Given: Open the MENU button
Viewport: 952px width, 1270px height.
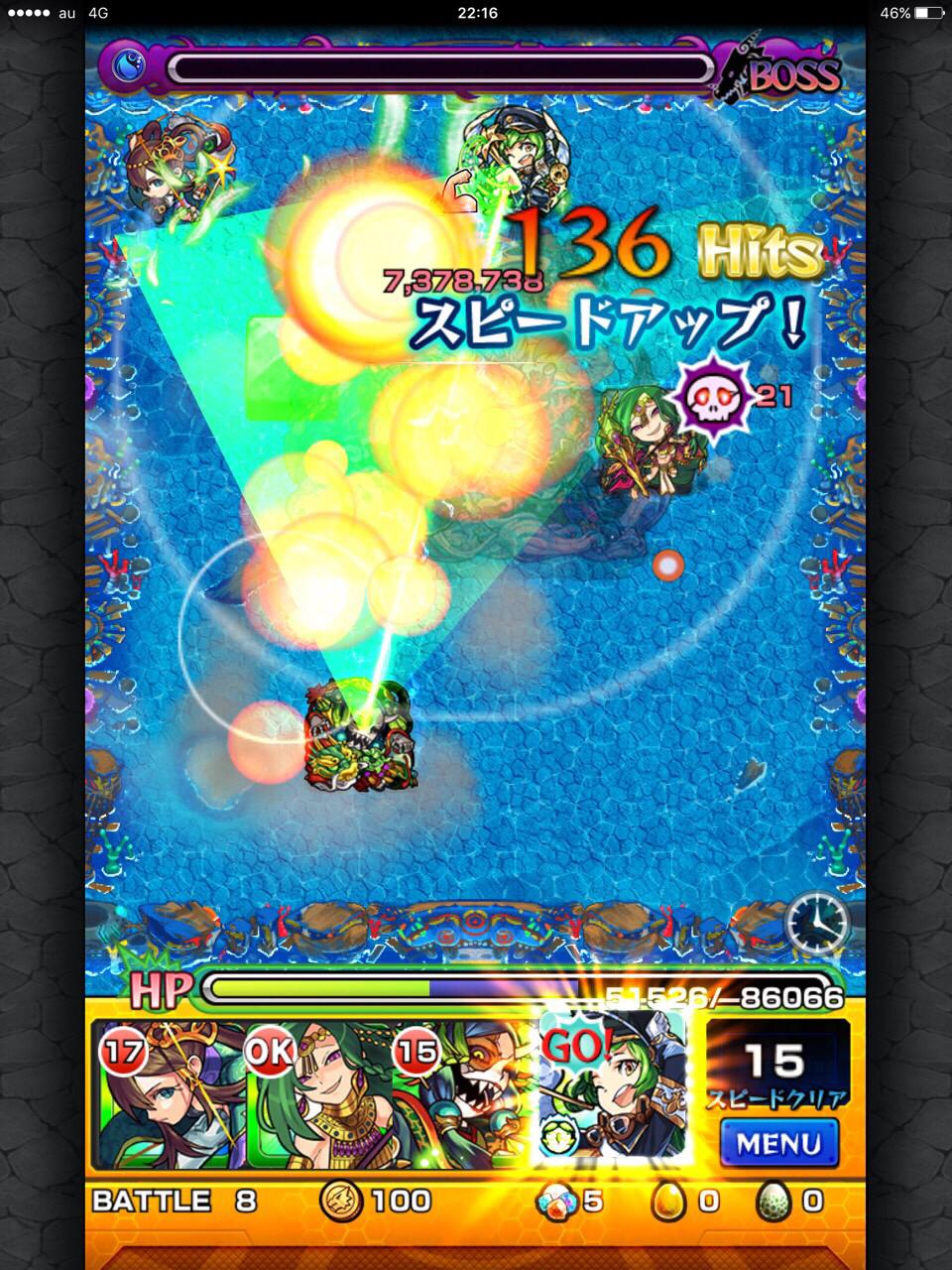Looking at the screenshot, I should [778, 1143].
